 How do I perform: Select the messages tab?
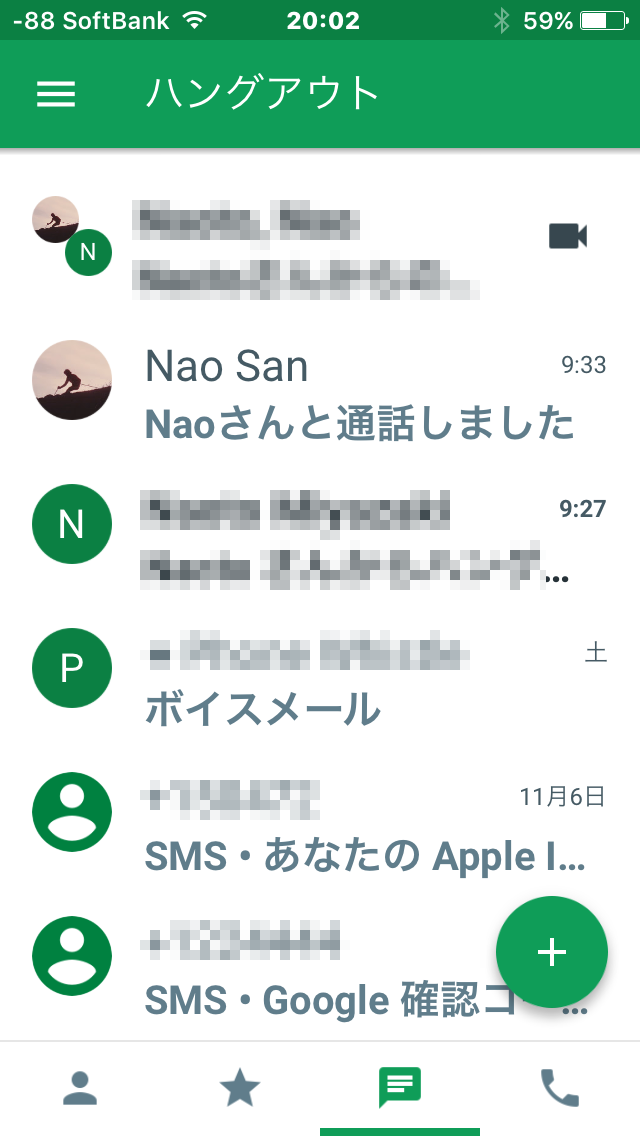point(400,1088)
